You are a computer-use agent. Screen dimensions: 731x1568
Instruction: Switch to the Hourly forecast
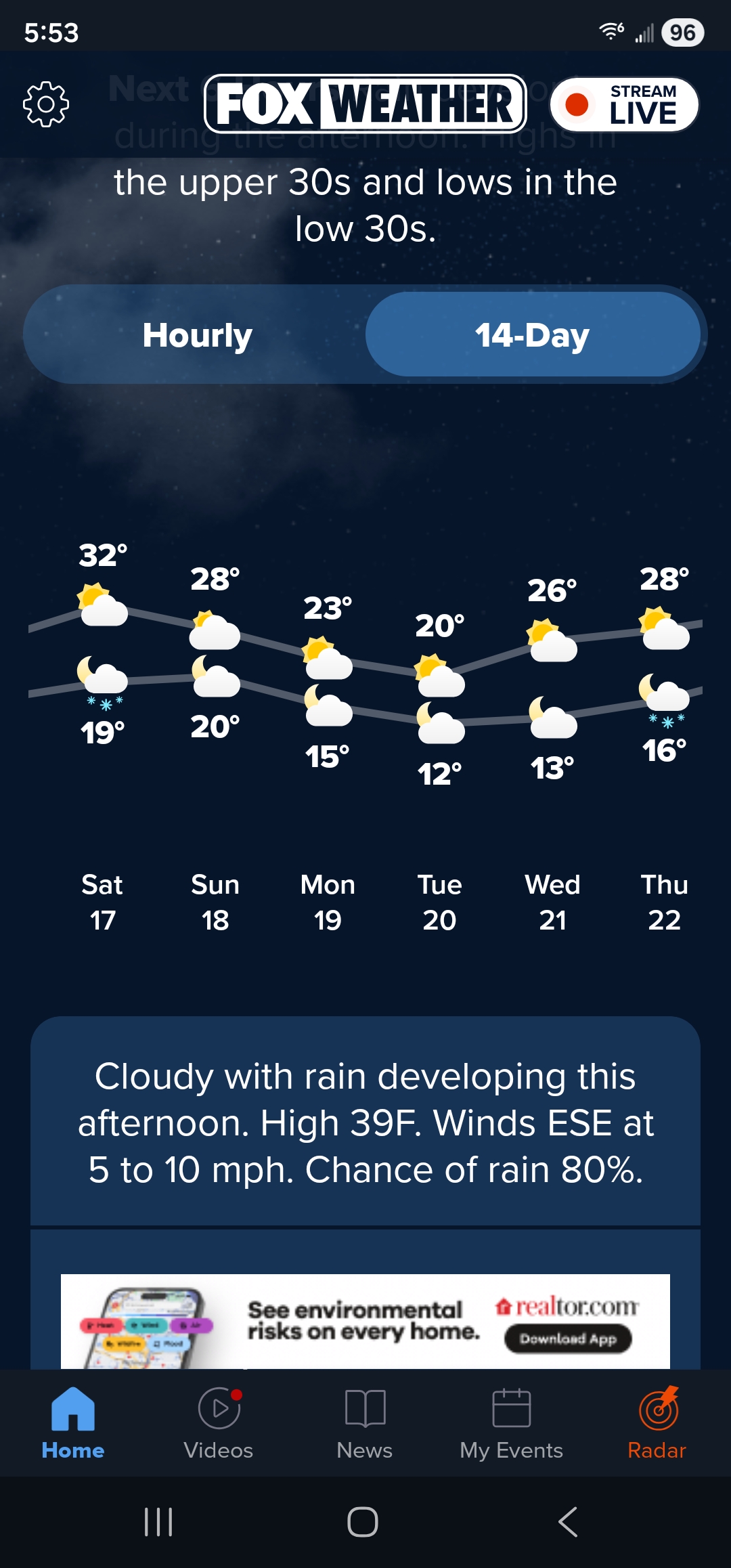(197, 334)
